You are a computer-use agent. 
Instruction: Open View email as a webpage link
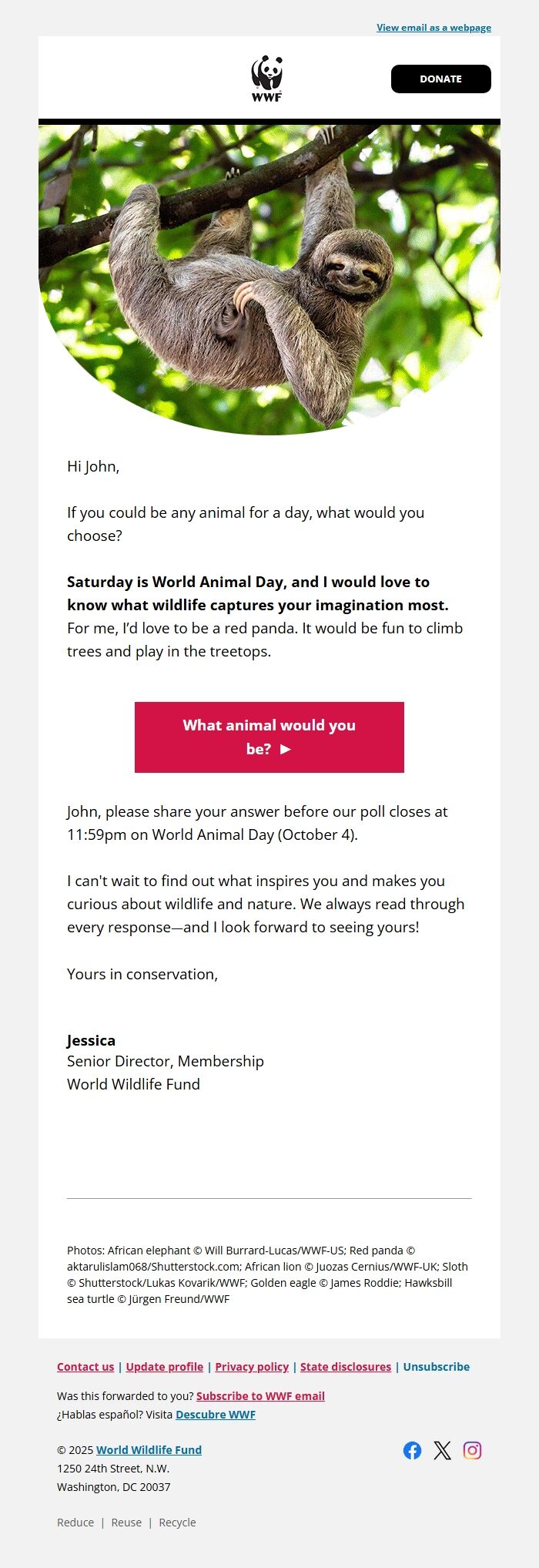[x=434, y=28]
